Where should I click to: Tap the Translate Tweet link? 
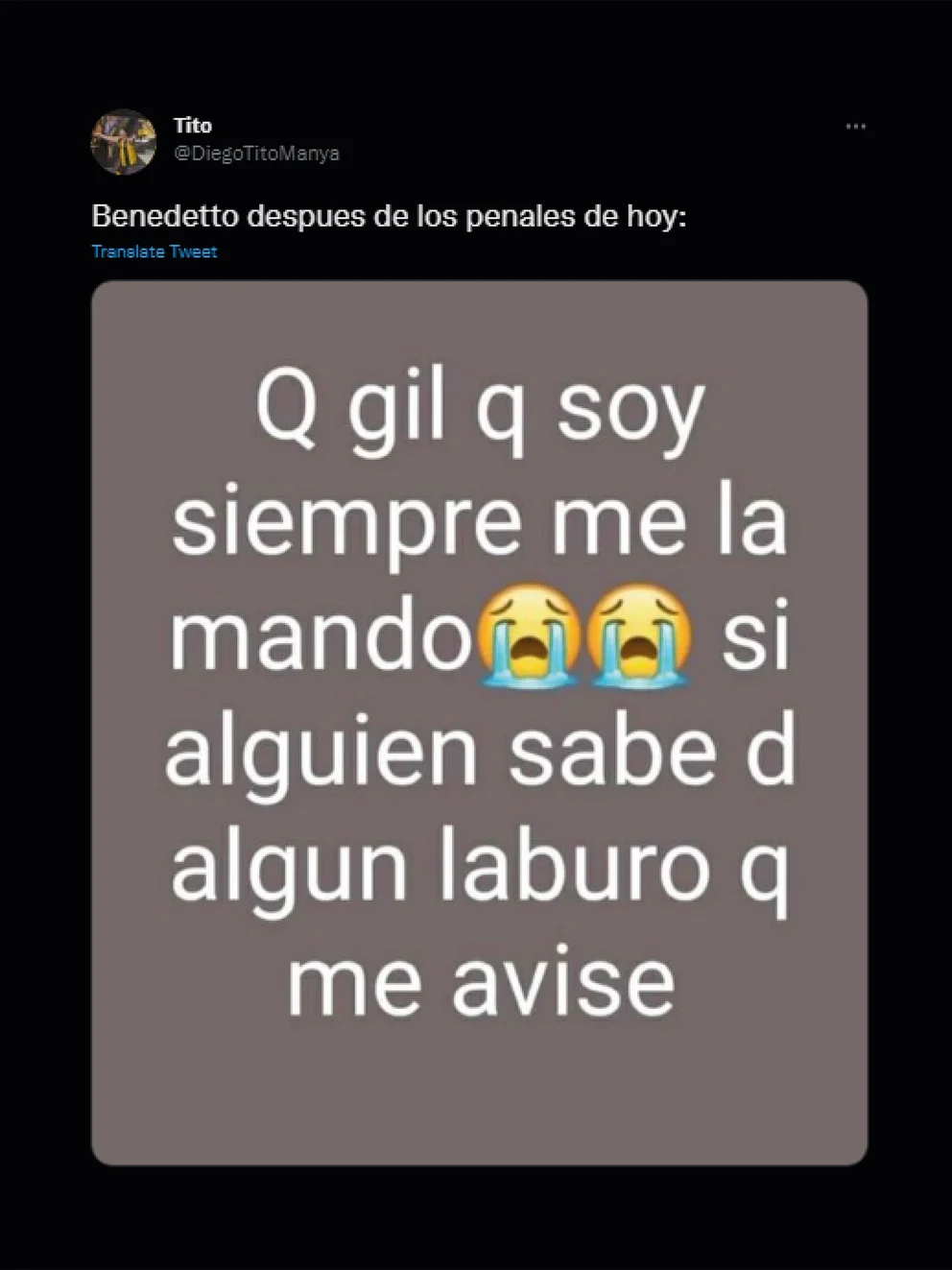[x=155, y=252]
